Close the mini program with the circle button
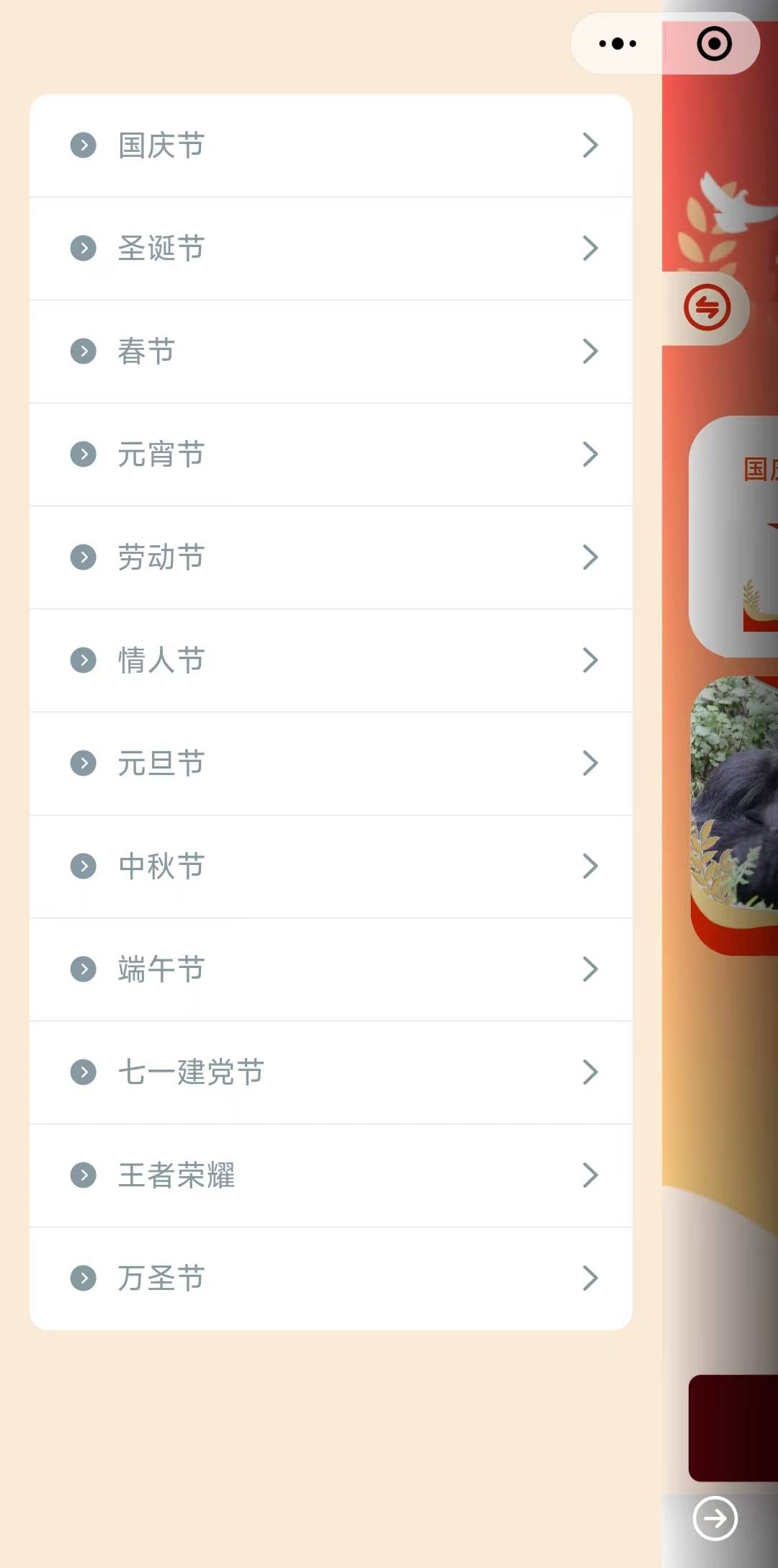 [714, 44]
